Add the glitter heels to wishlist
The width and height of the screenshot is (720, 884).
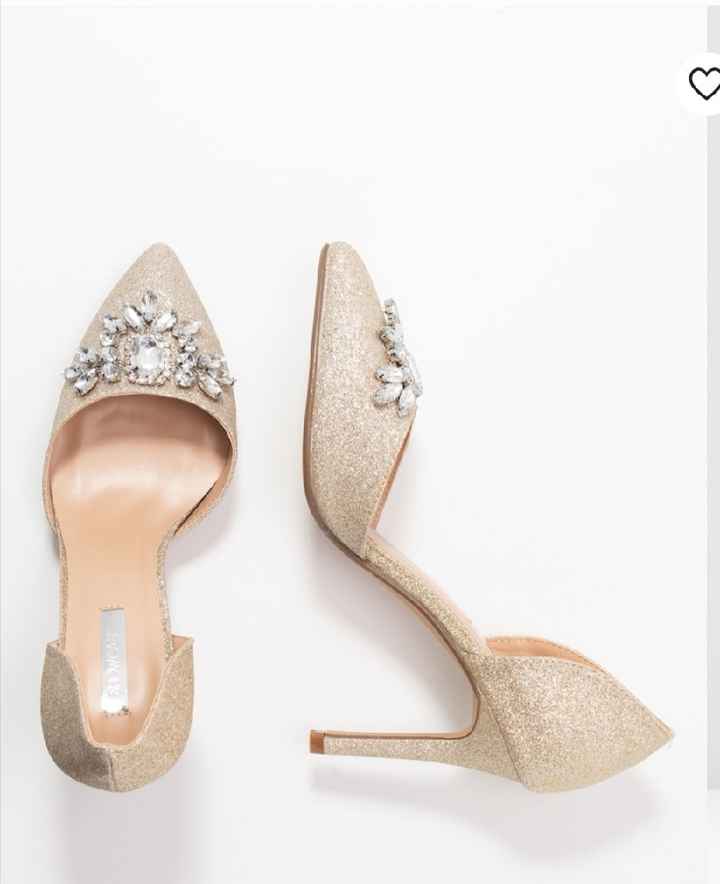point(704,85)
